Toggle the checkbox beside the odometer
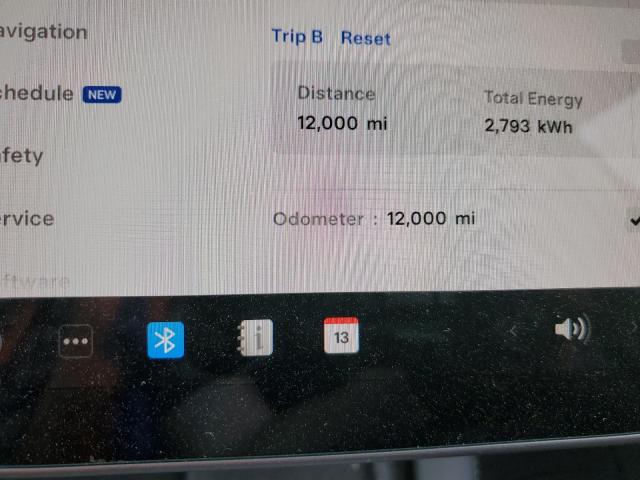The image size is (640, 480). click(x=634, y=219)
